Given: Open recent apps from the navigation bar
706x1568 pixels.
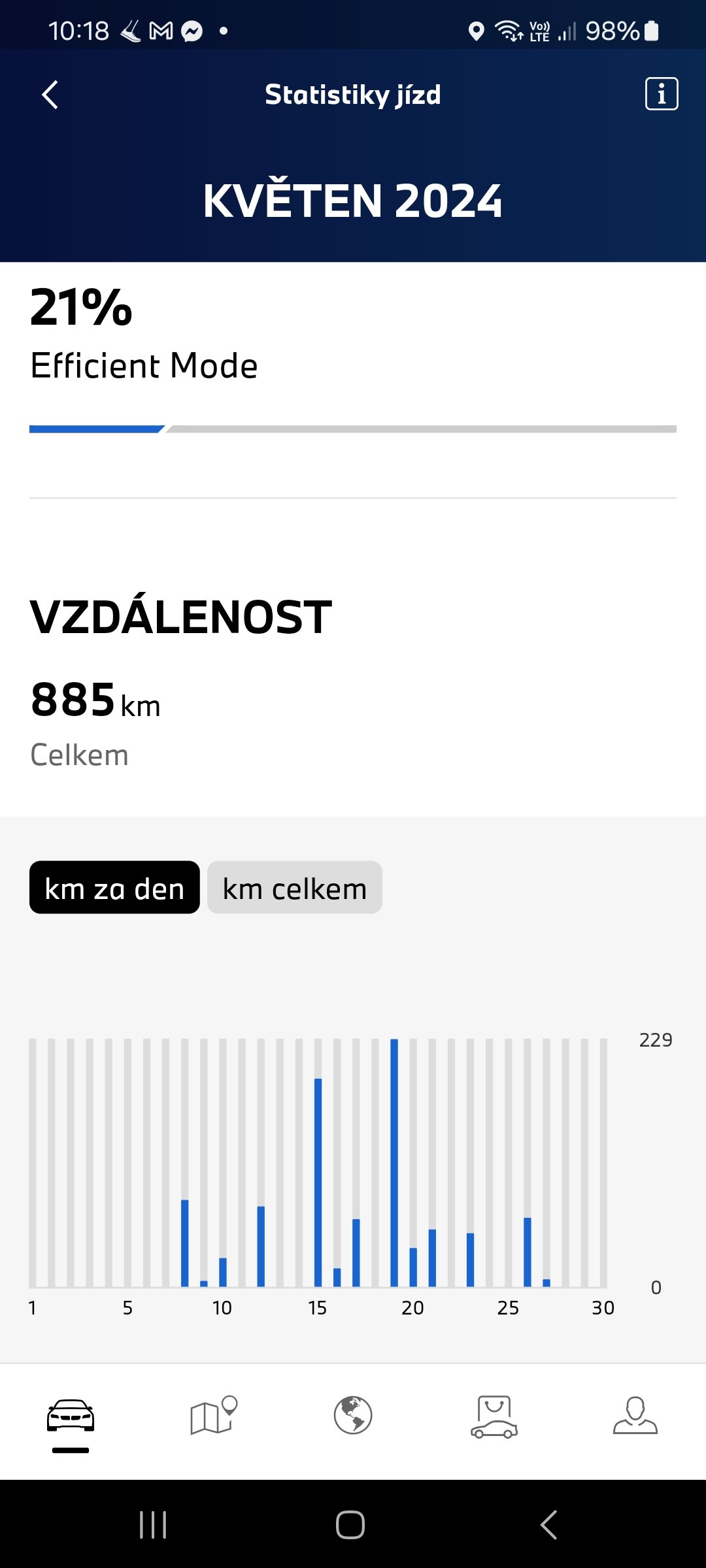Looking at the screenshot, I should 153,1525.
